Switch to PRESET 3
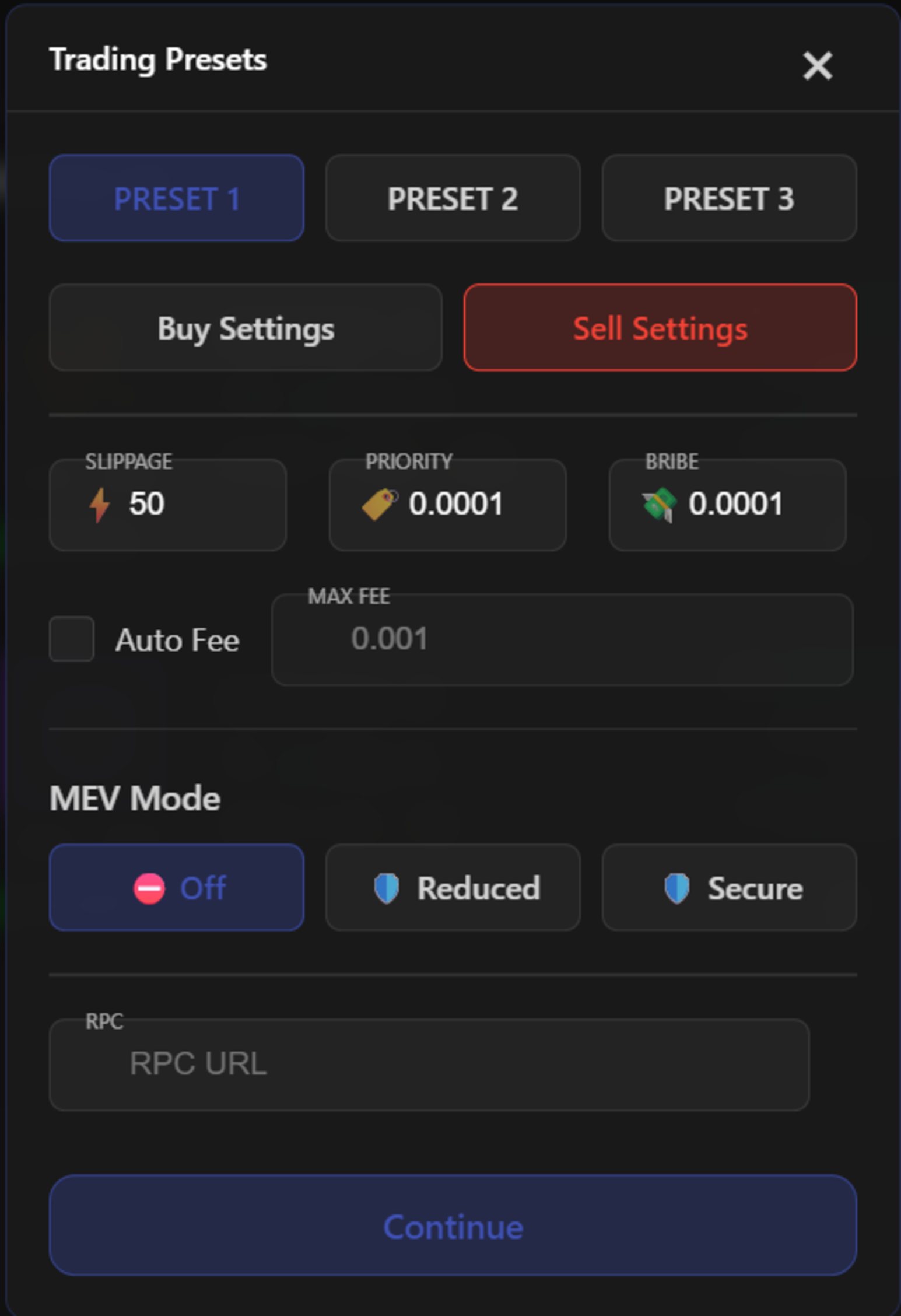This screenshot has height=1316, width=901. [x=729, y=198]
